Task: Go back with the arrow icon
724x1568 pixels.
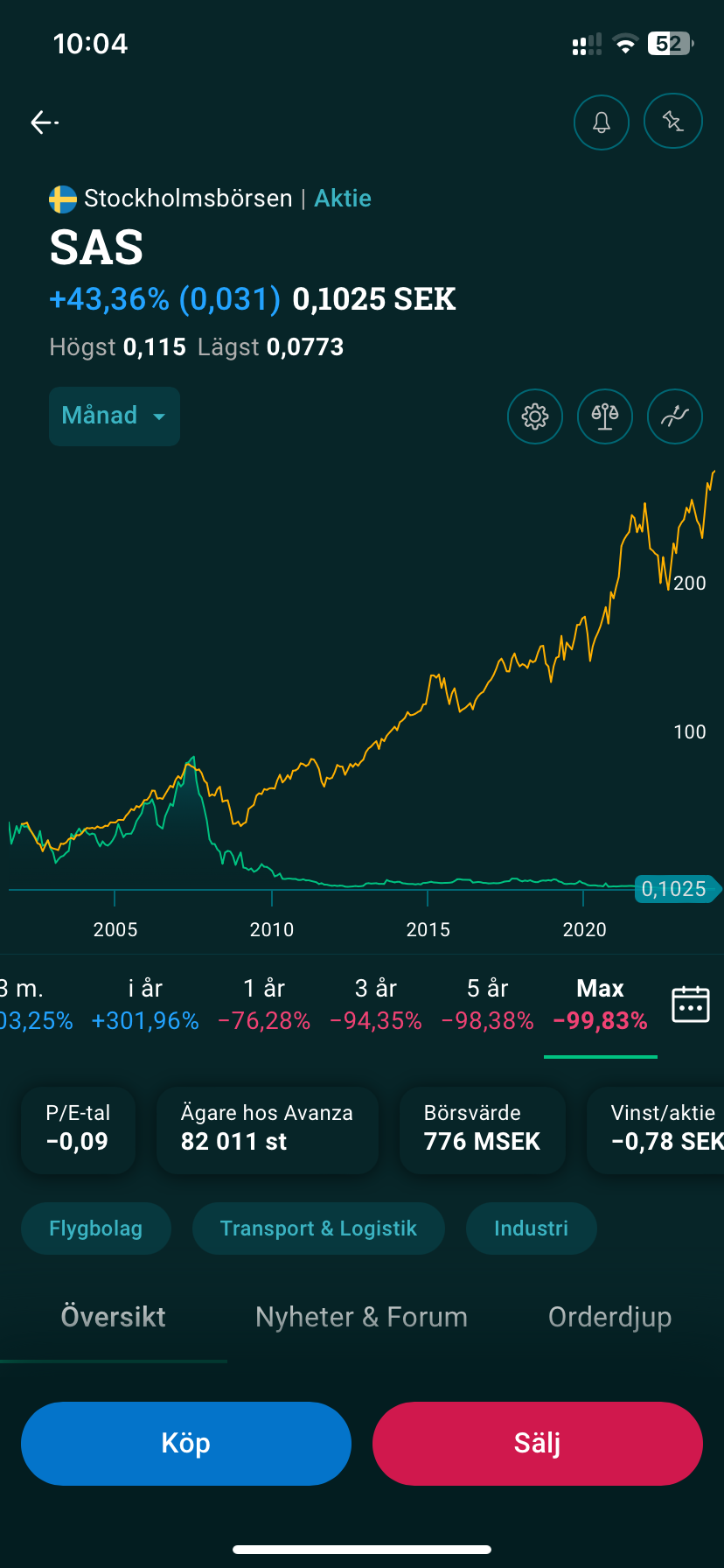Action: (44, 122)
